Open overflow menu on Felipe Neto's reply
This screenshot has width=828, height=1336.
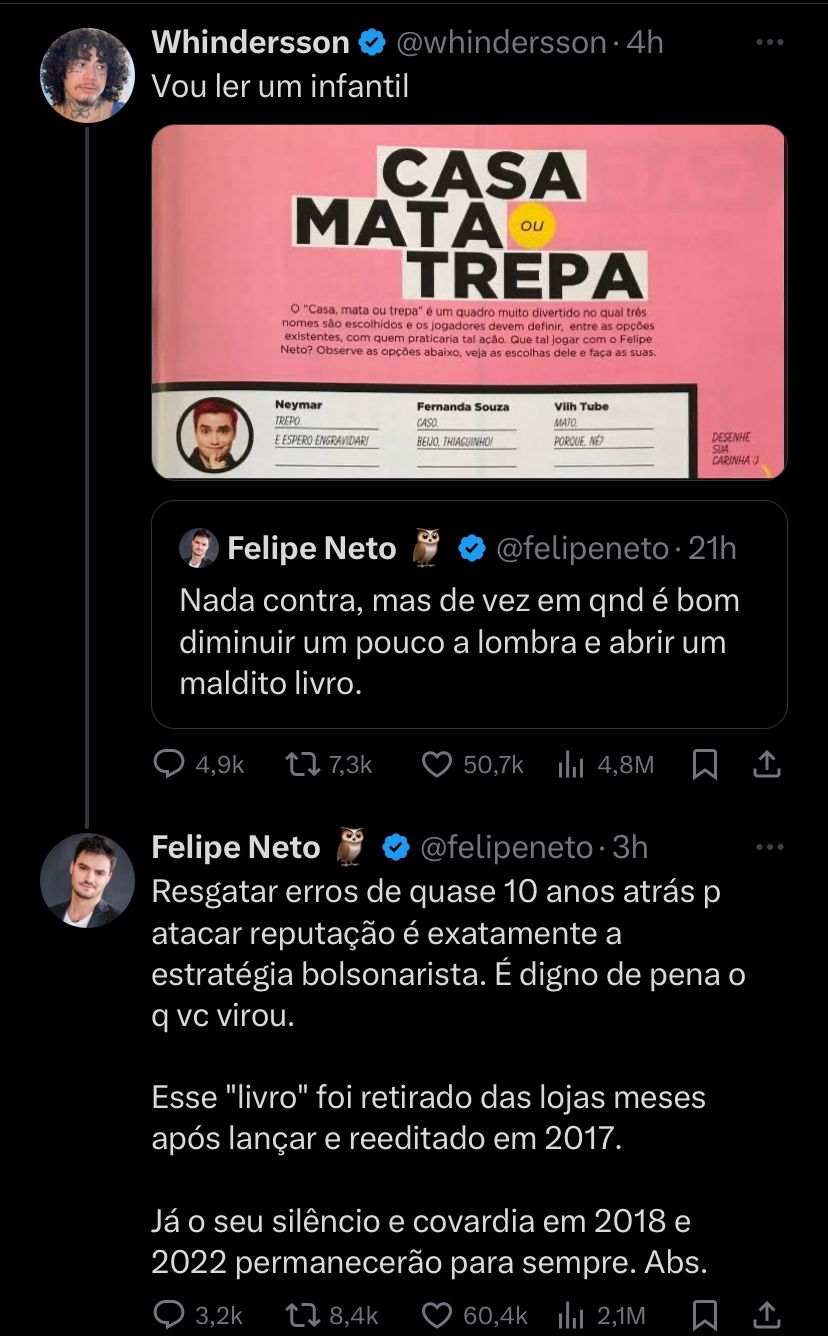[x=769, y=848]
